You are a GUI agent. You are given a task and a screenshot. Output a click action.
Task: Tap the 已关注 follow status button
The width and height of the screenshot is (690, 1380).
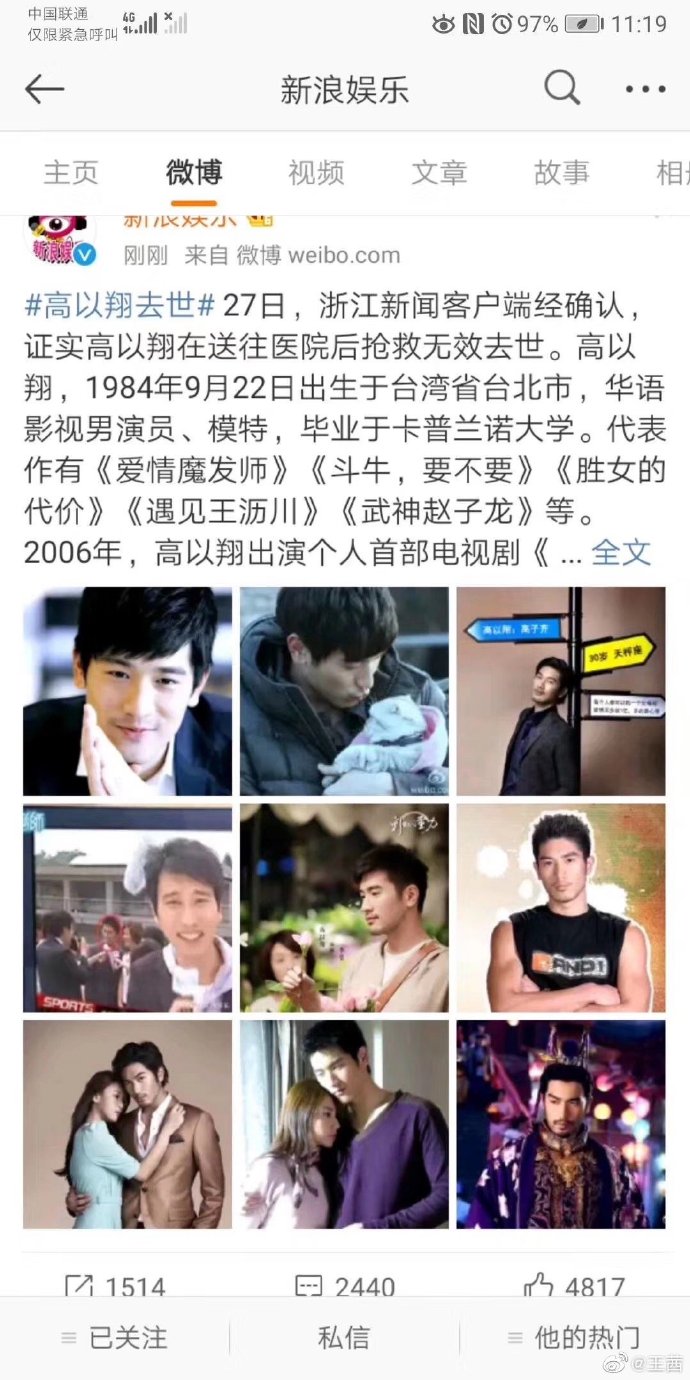coord(114,1338)
